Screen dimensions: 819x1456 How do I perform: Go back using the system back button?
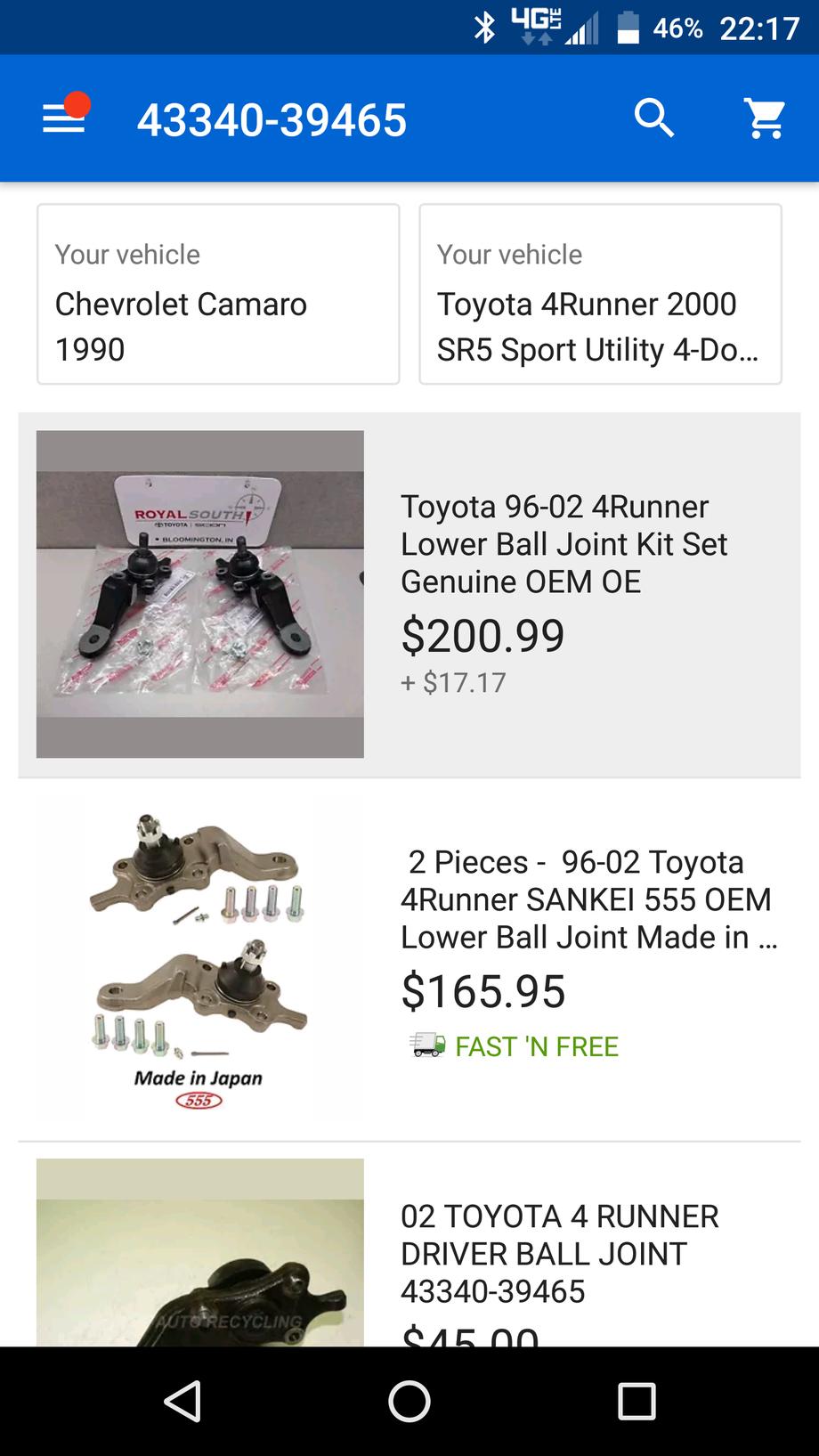[x=182, y=1401]
